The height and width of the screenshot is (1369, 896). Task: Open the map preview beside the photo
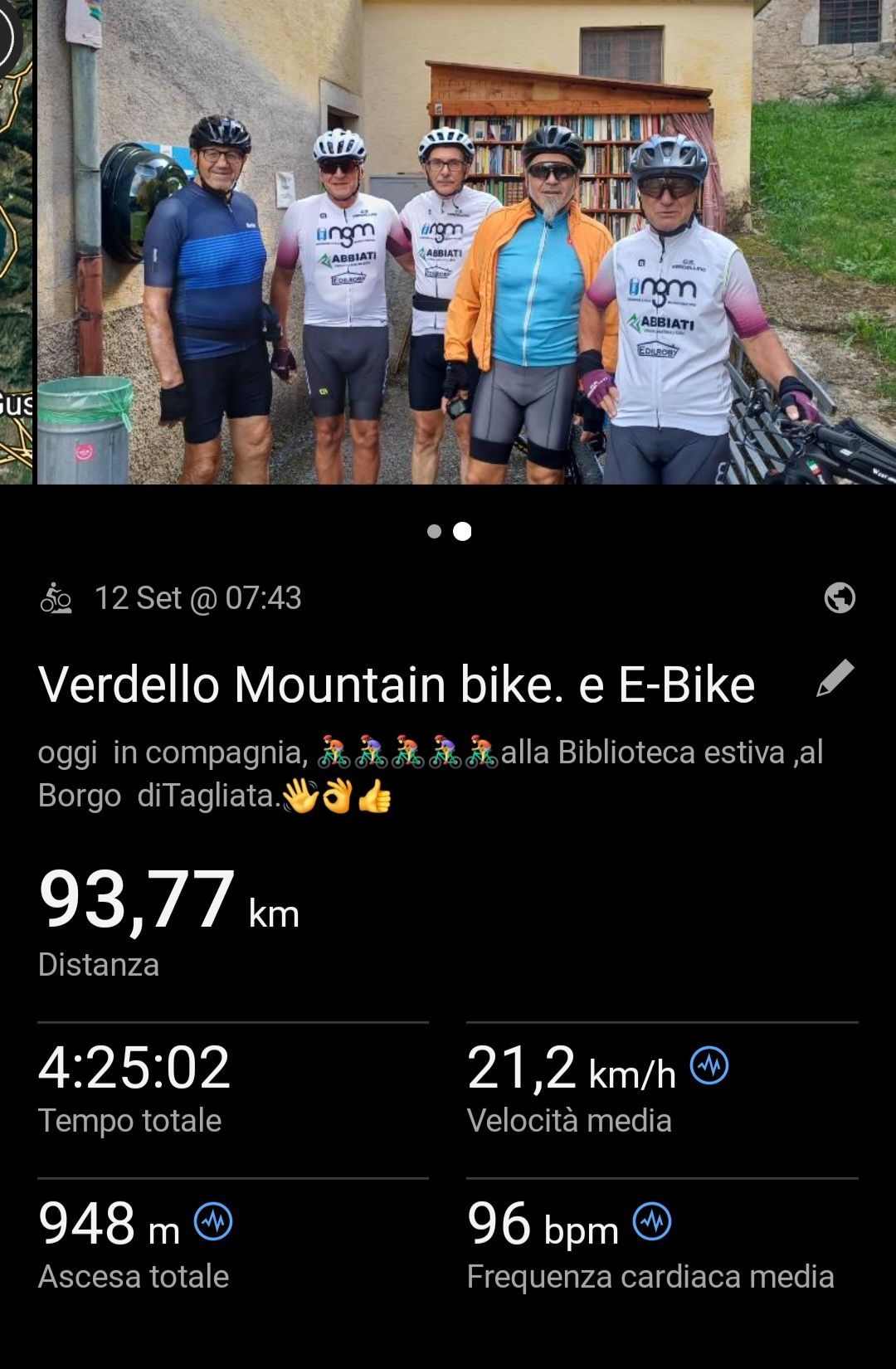pyautogui.click(x=16, y=242)
